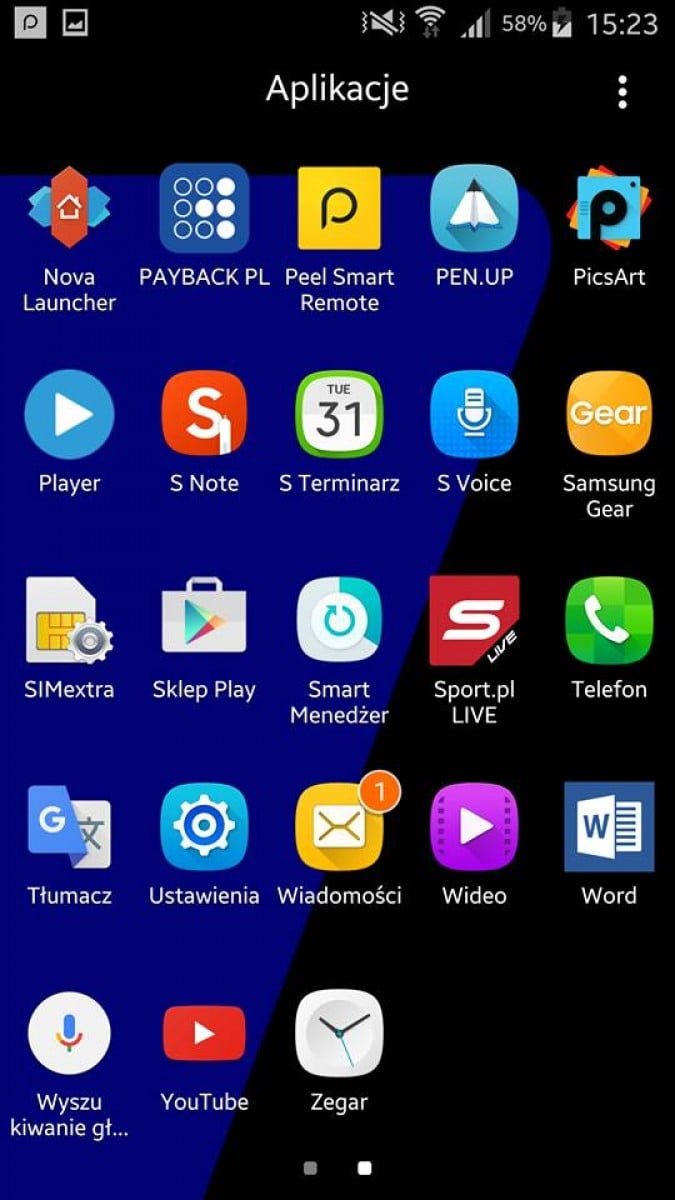
Task: Launch Smart Menedżer
Action: (339, 620)
